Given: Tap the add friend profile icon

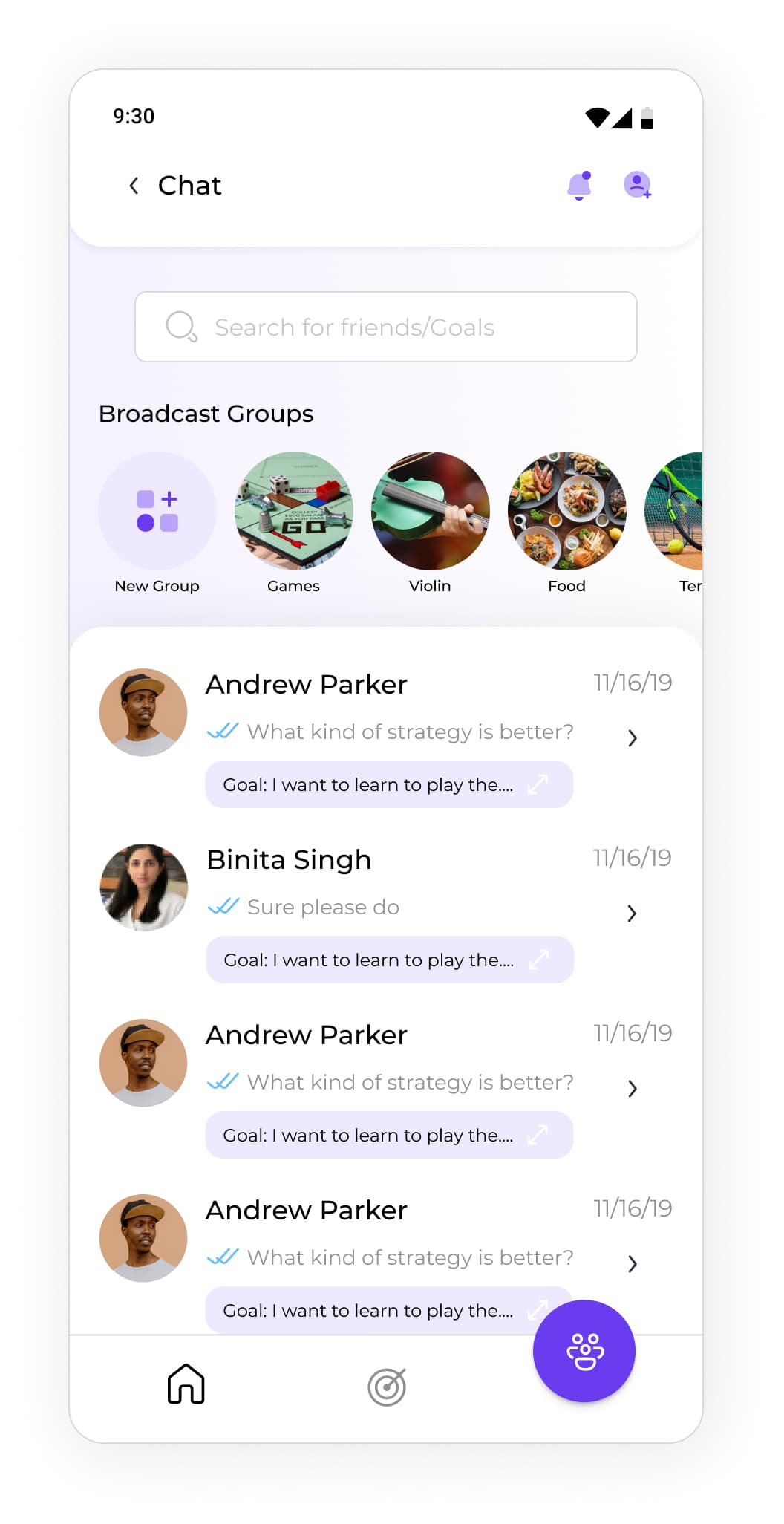Looking at the screenshot, I should point(637,185).
